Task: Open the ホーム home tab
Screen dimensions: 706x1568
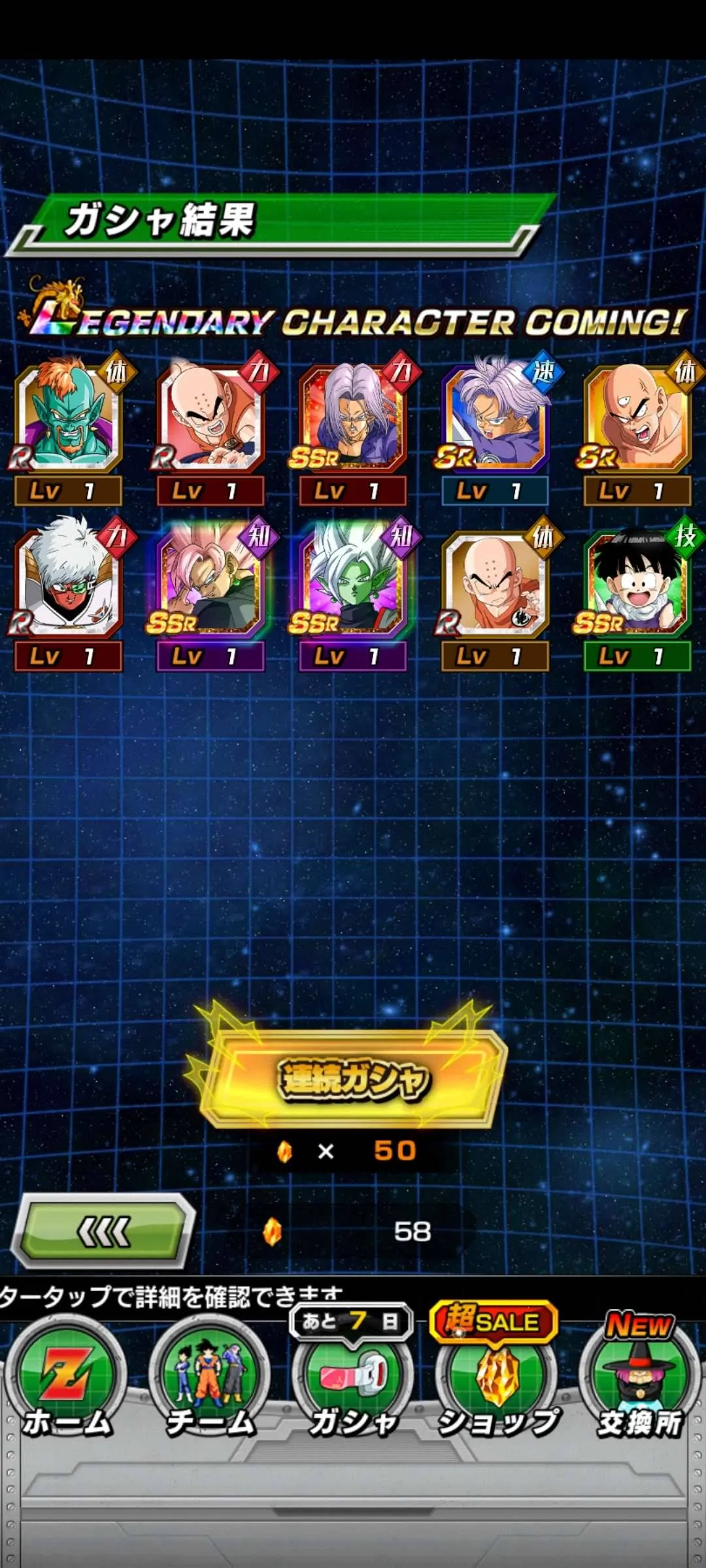Action: pyautogui.click(x=67, y=1380)
